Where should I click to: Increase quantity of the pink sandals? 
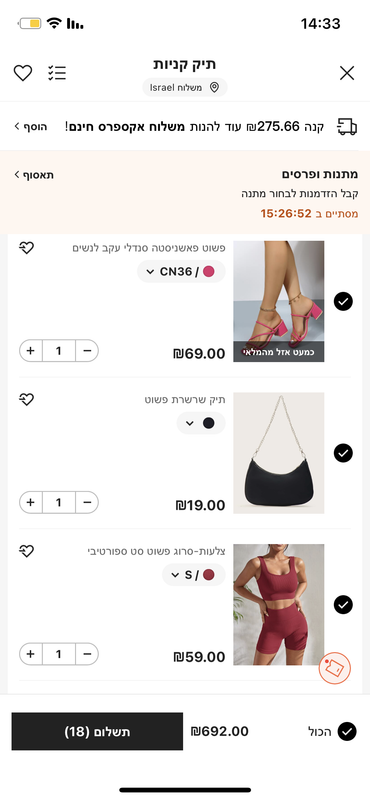coord(31,351)
